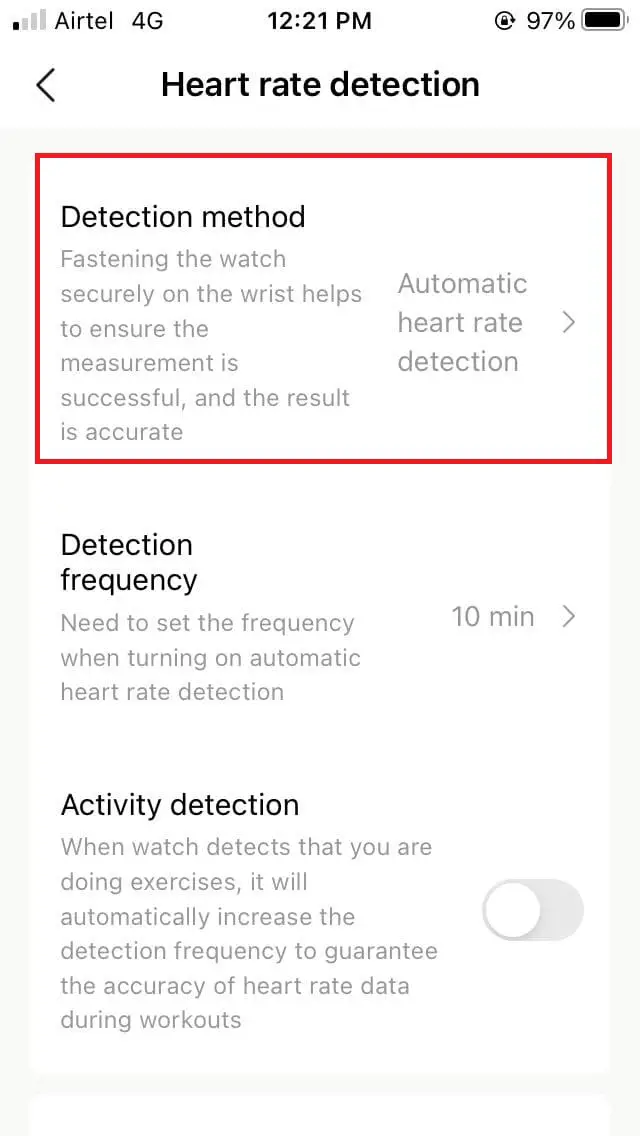Go back from Heart rate detection
This screenshot has height=1136, width=640.
point(46,85)
